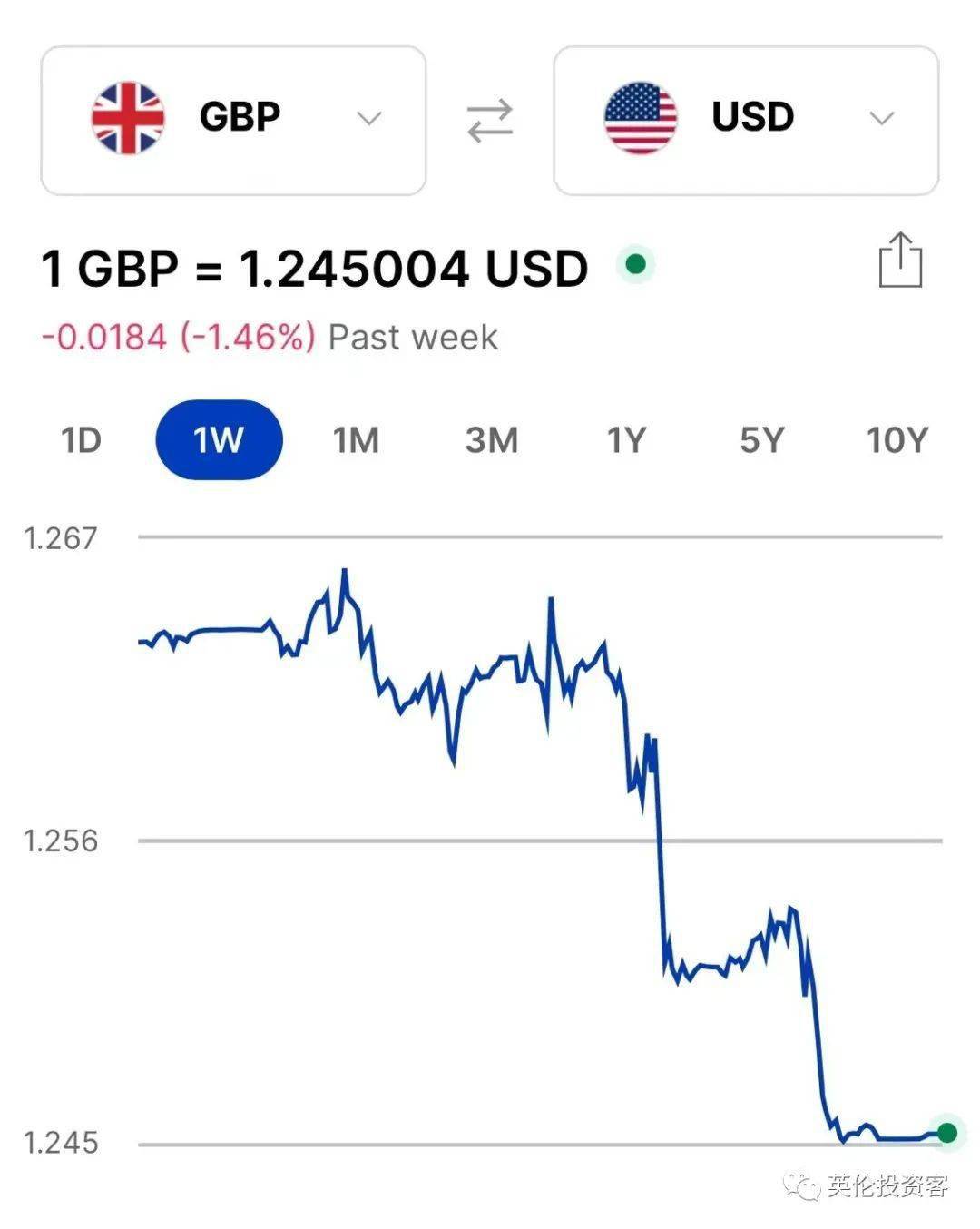The width and height of the screenshot is (980, 1229).
Task: Expand the chevron next to GBP
Action: click(x=367, y=118)
